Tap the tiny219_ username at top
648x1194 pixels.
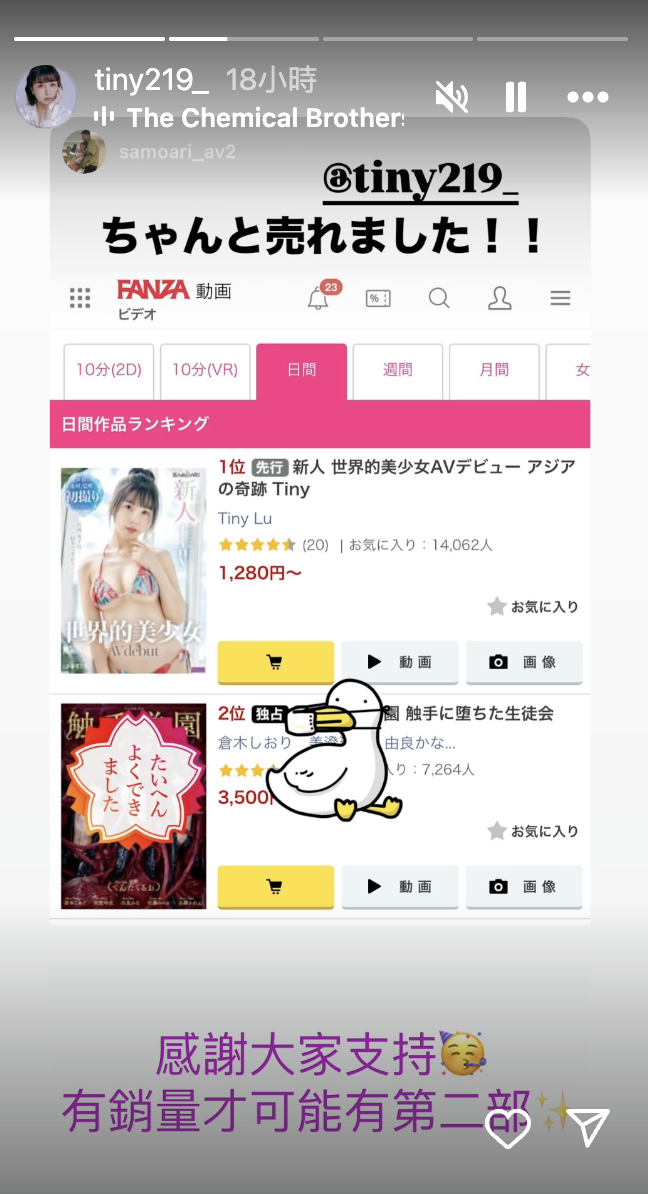(151, 80)
